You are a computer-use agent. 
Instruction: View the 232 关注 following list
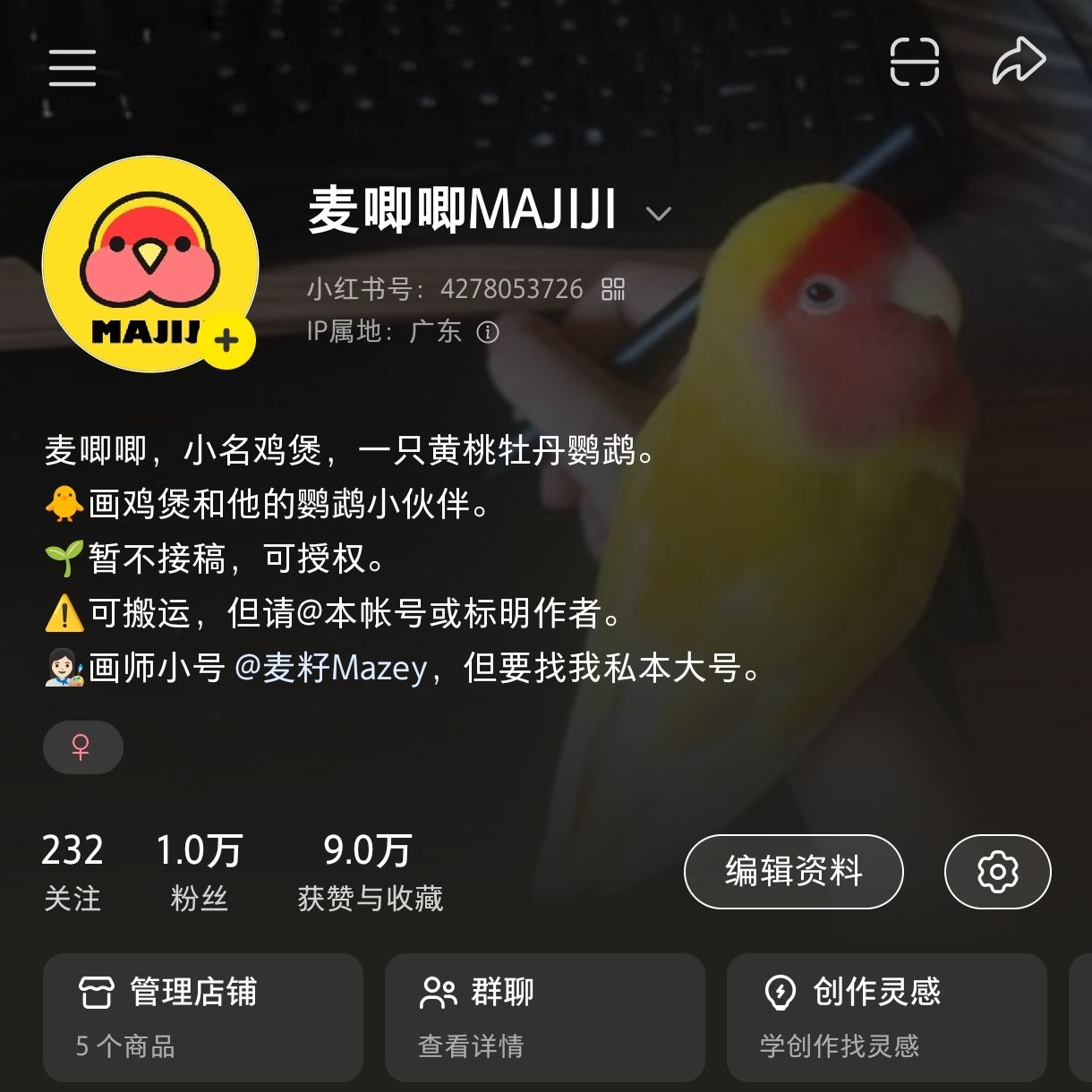click(73, 871)
